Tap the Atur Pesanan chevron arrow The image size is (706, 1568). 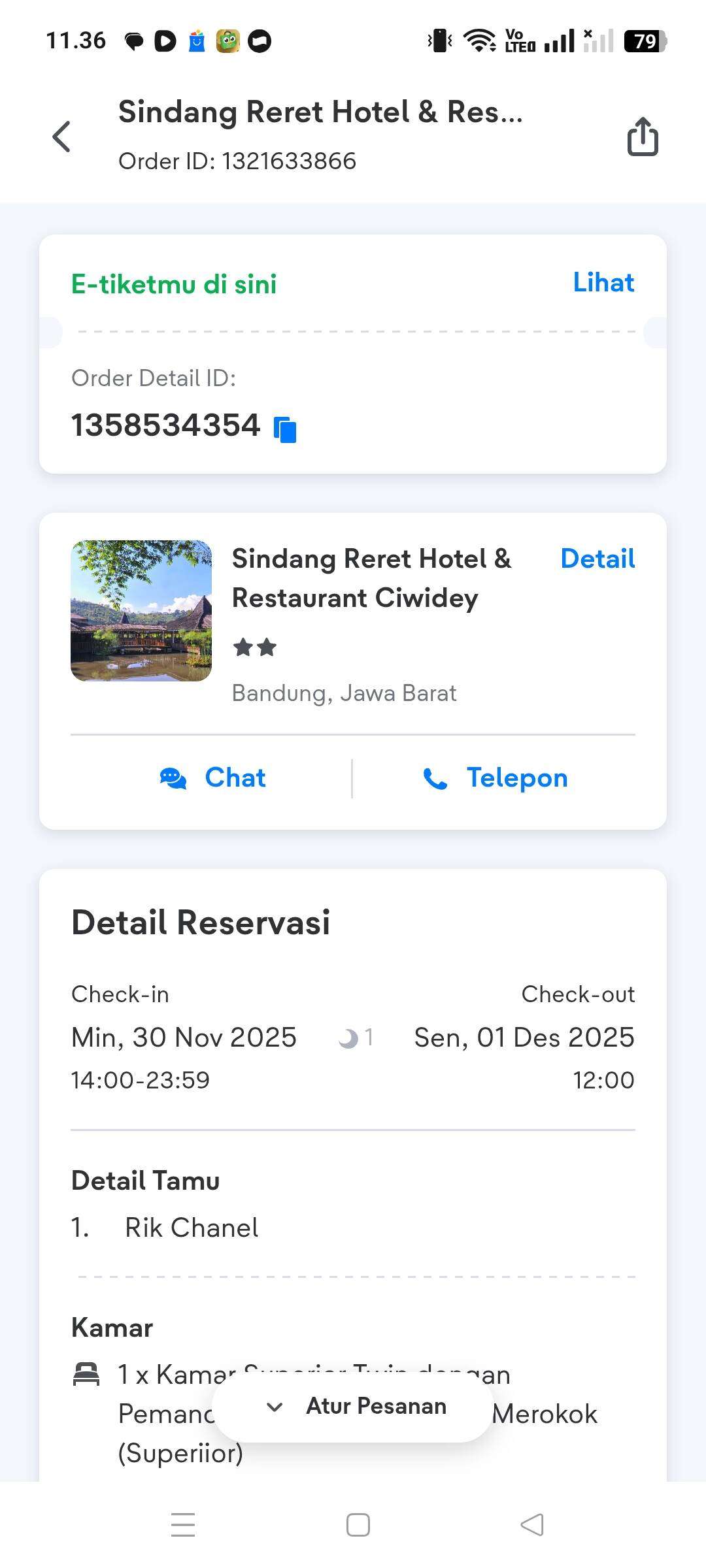[x=274, y=1406]
